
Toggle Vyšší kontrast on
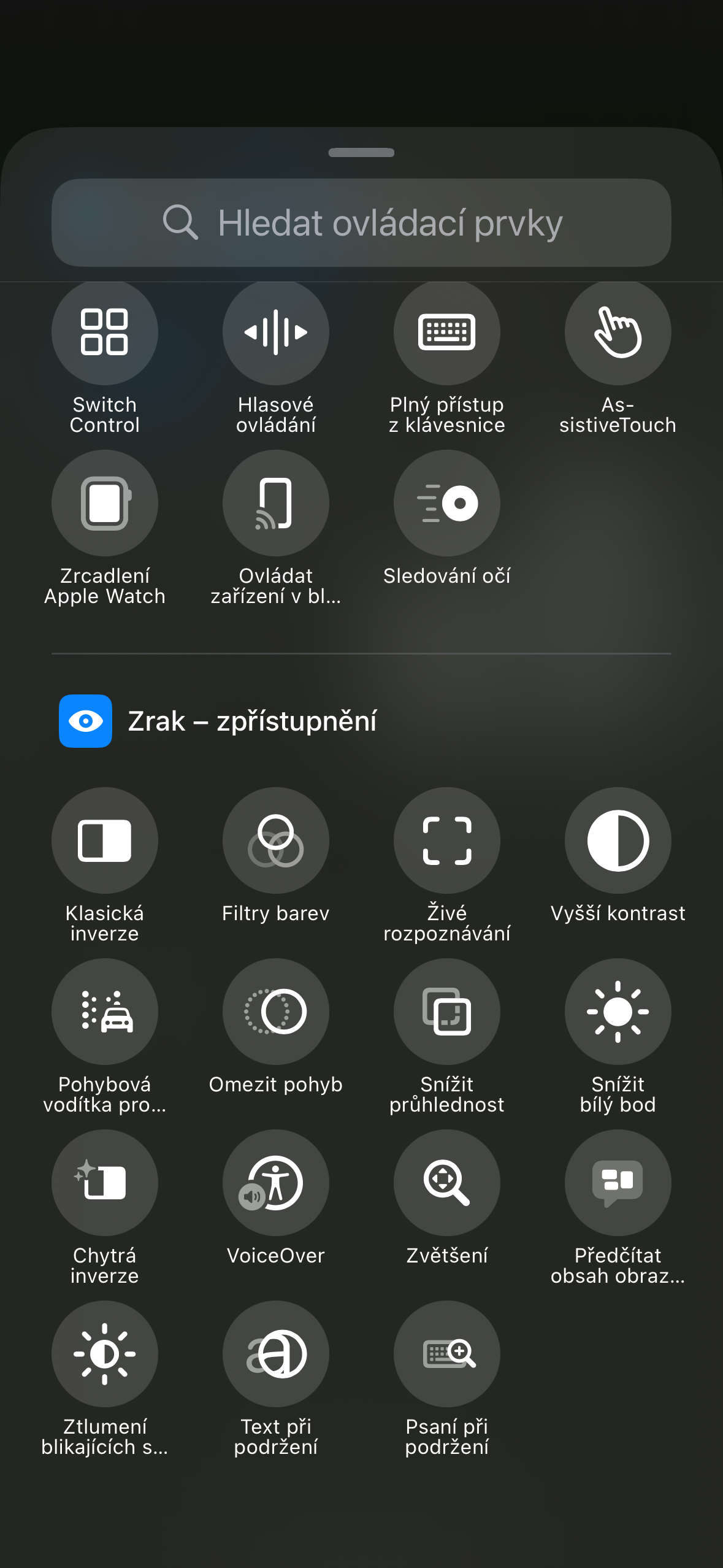[618, 841]
